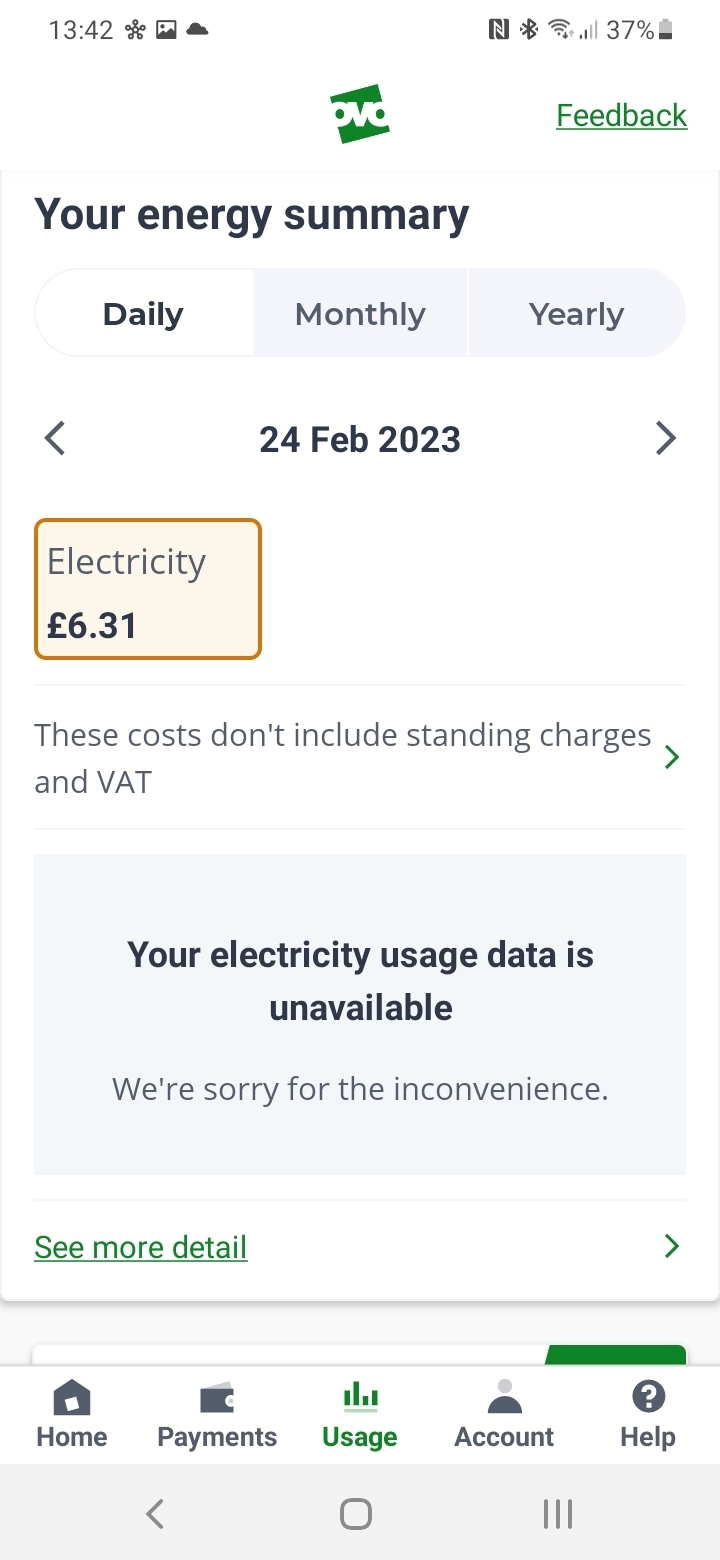Viewport: 720px width, 1560px height.
Task: Go to the previous day arrow
Action: 55,439
